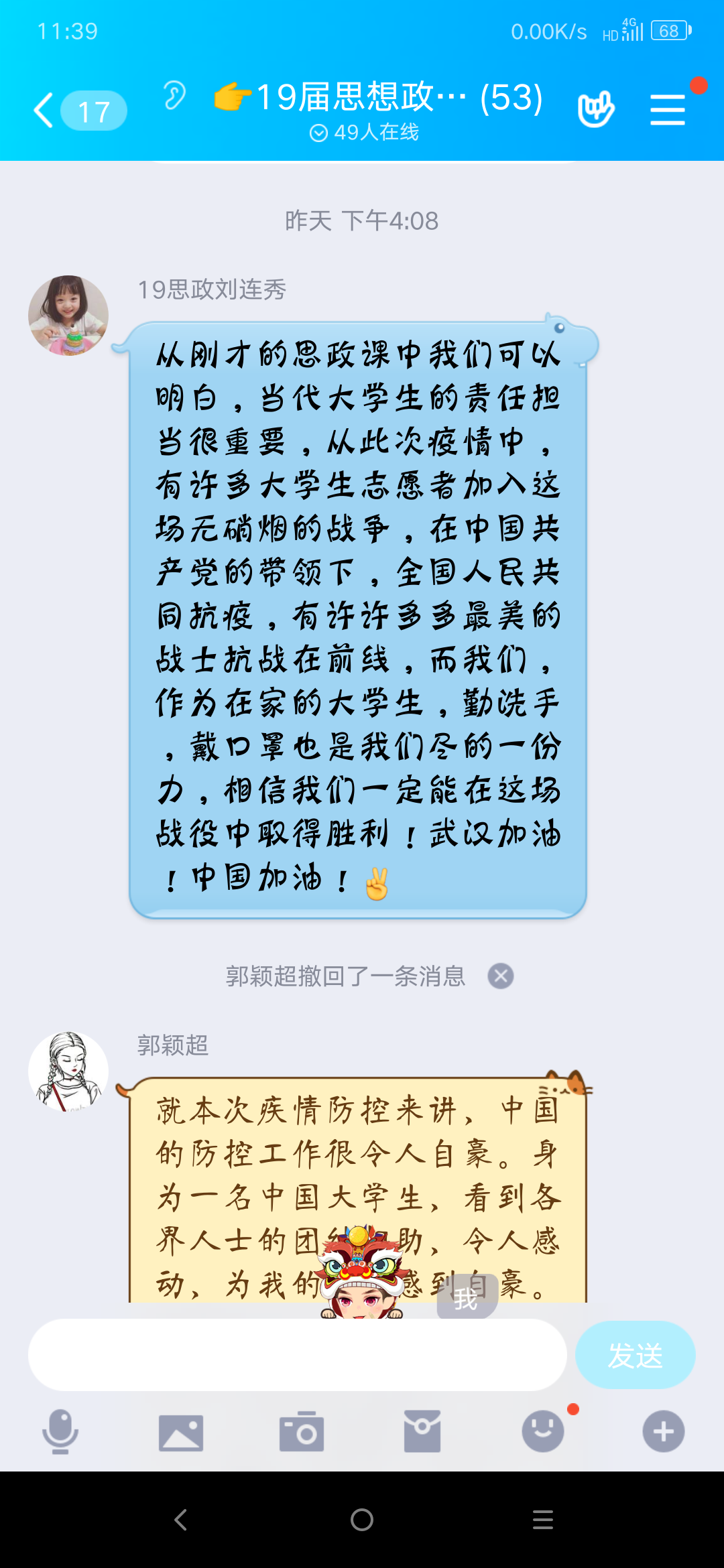Open the group interaction hand icon
This screenshot has width=724, height=1568.
[595, 109]
